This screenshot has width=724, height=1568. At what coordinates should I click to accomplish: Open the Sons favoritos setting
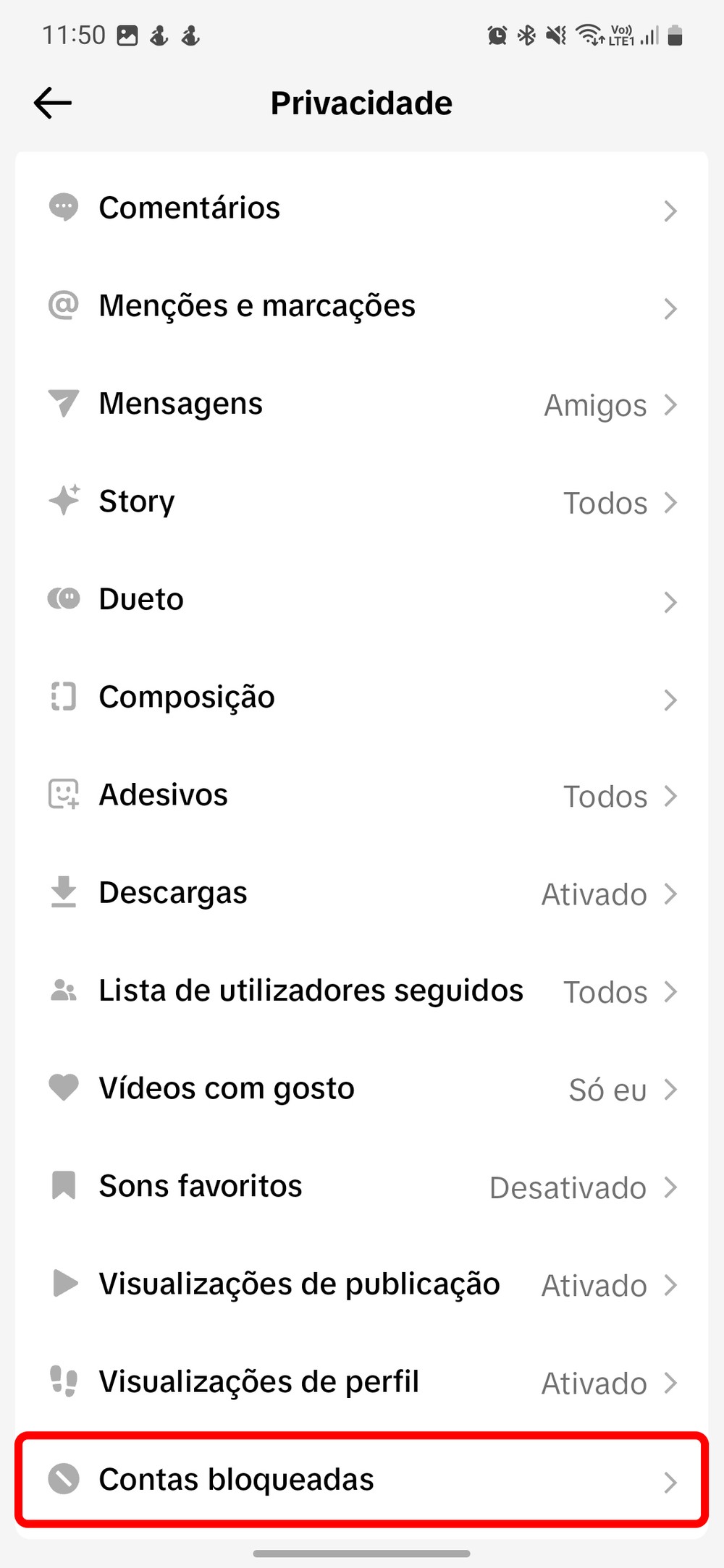tap(362, 1187)
